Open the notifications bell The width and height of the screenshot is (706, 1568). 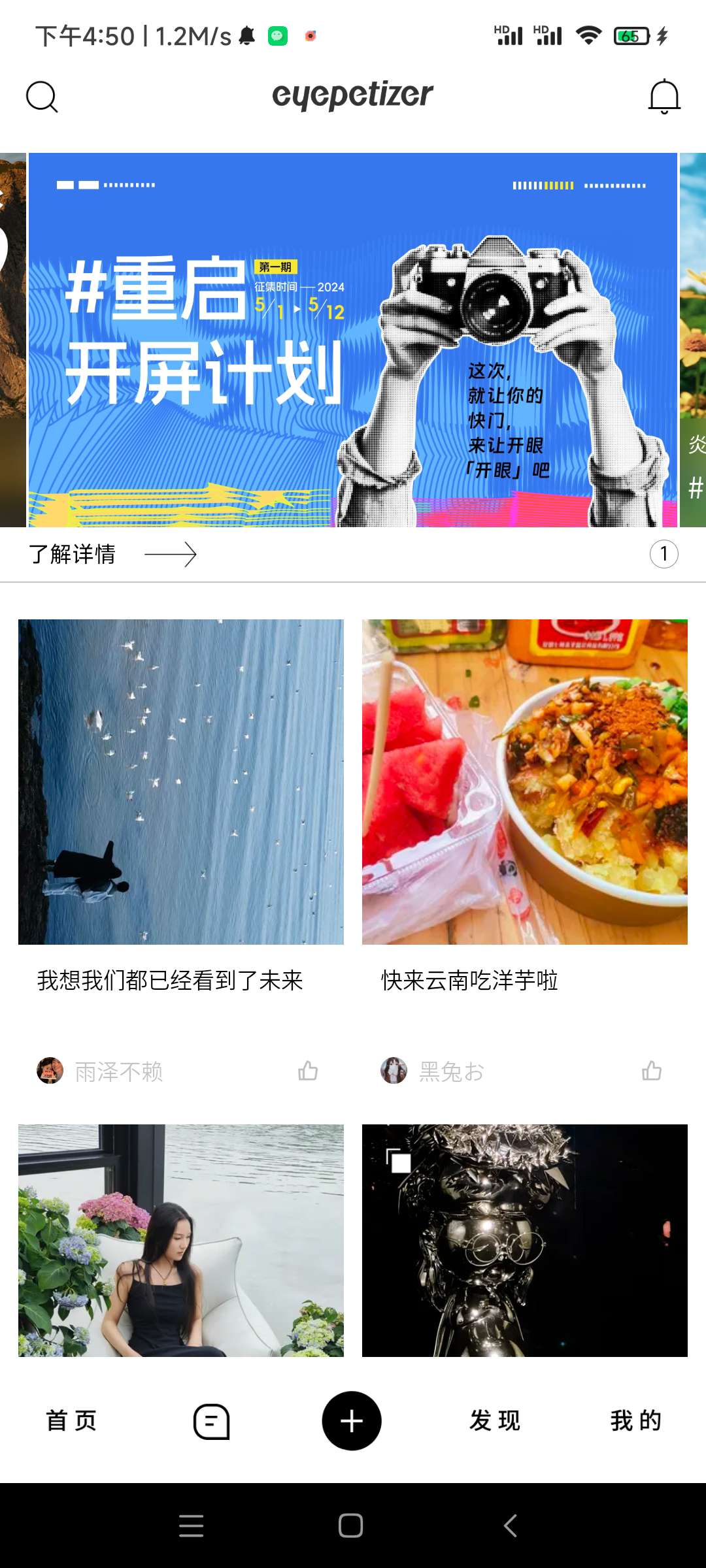[x=664, y=97]
